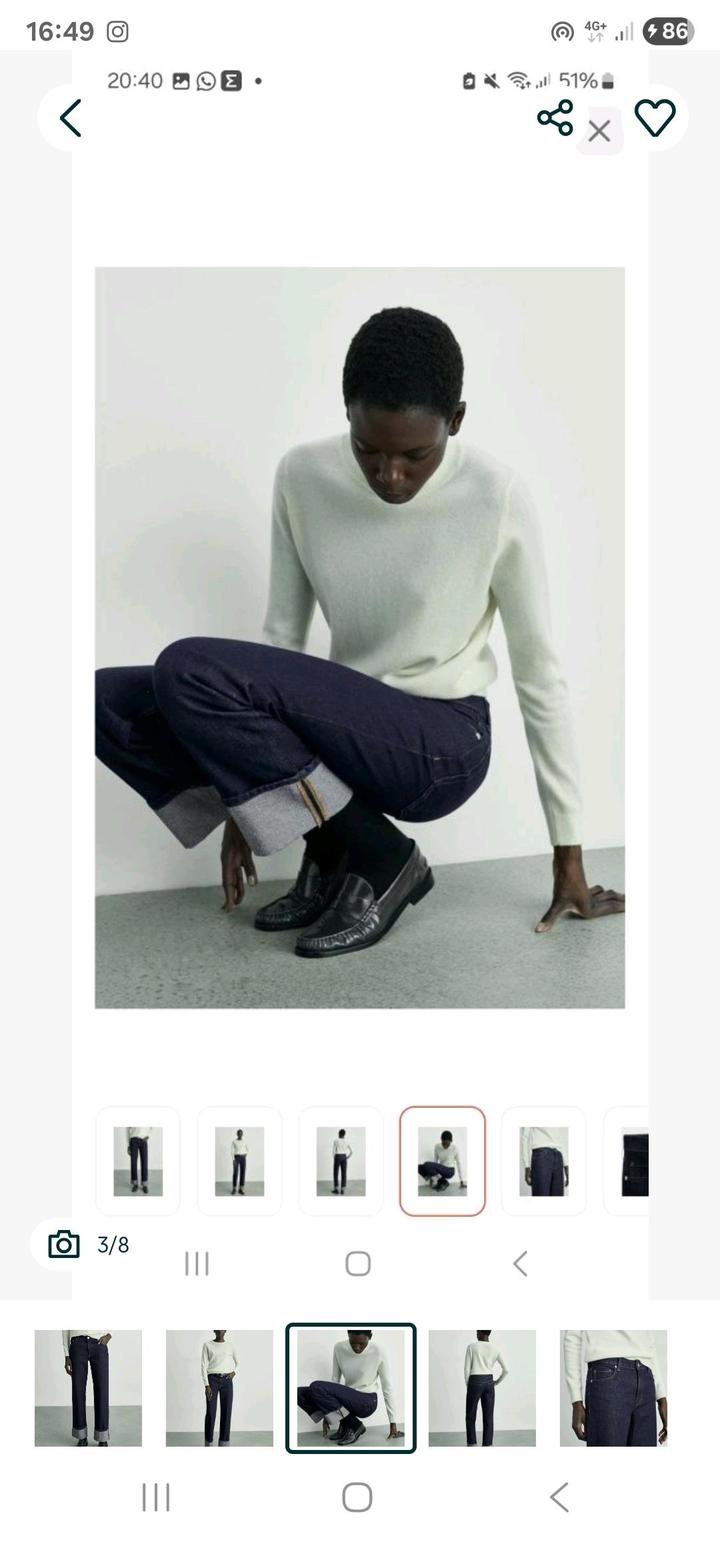Show the first photo with cuffed jeans side view
Image resolution: width=720 pixels, height=1544 pixels.
coord(88,1387)
